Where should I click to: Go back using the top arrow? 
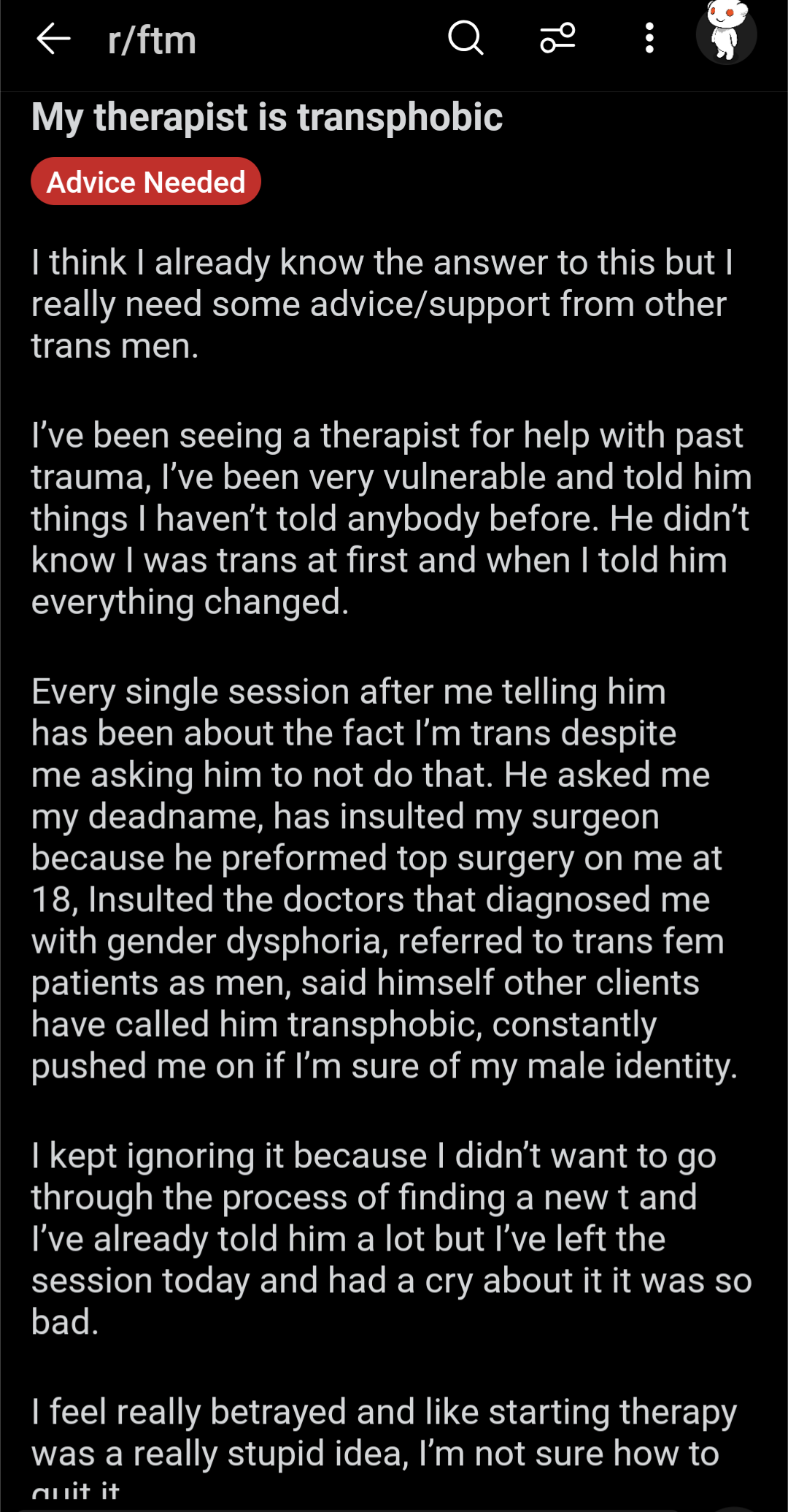(53, 39)
